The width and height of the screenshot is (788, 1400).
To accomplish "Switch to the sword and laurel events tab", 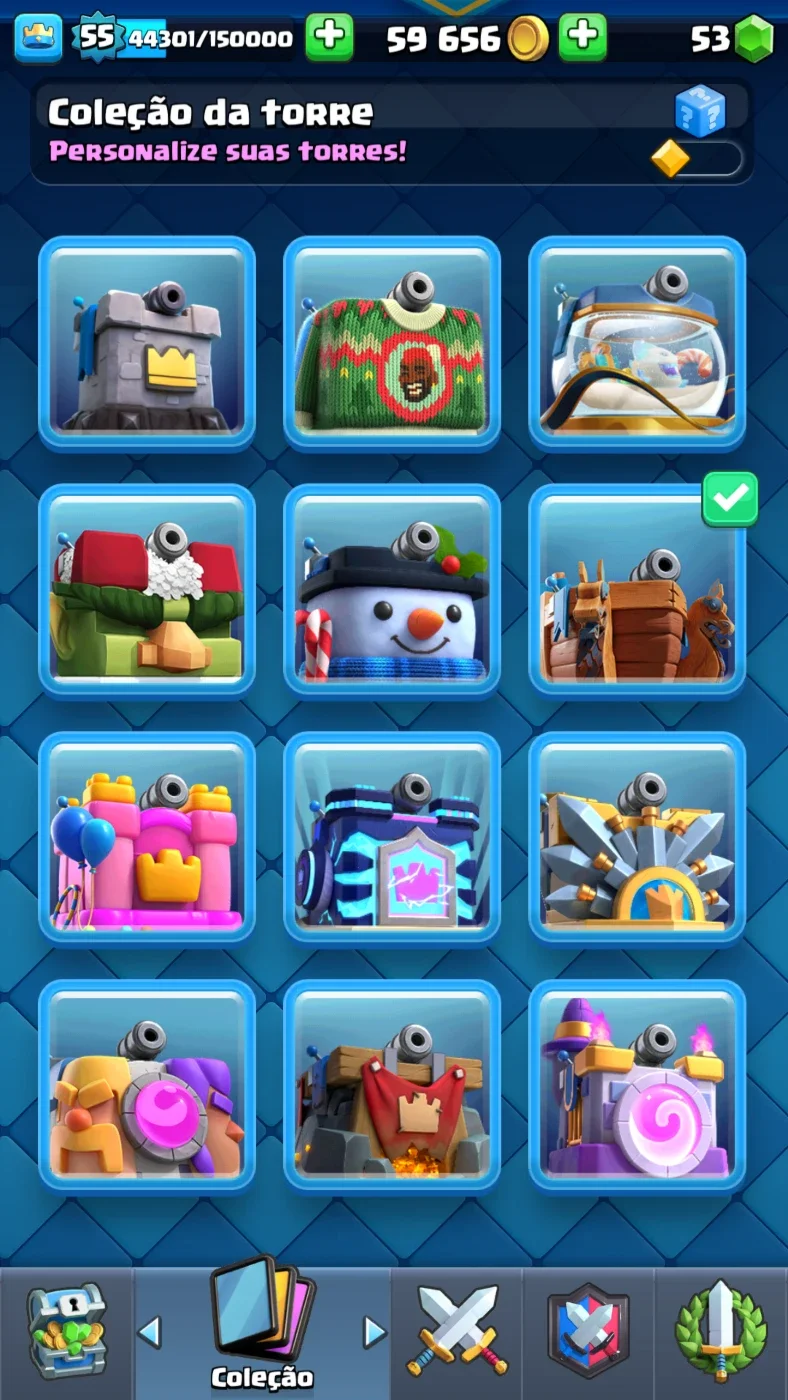I will pos(721,1332).
